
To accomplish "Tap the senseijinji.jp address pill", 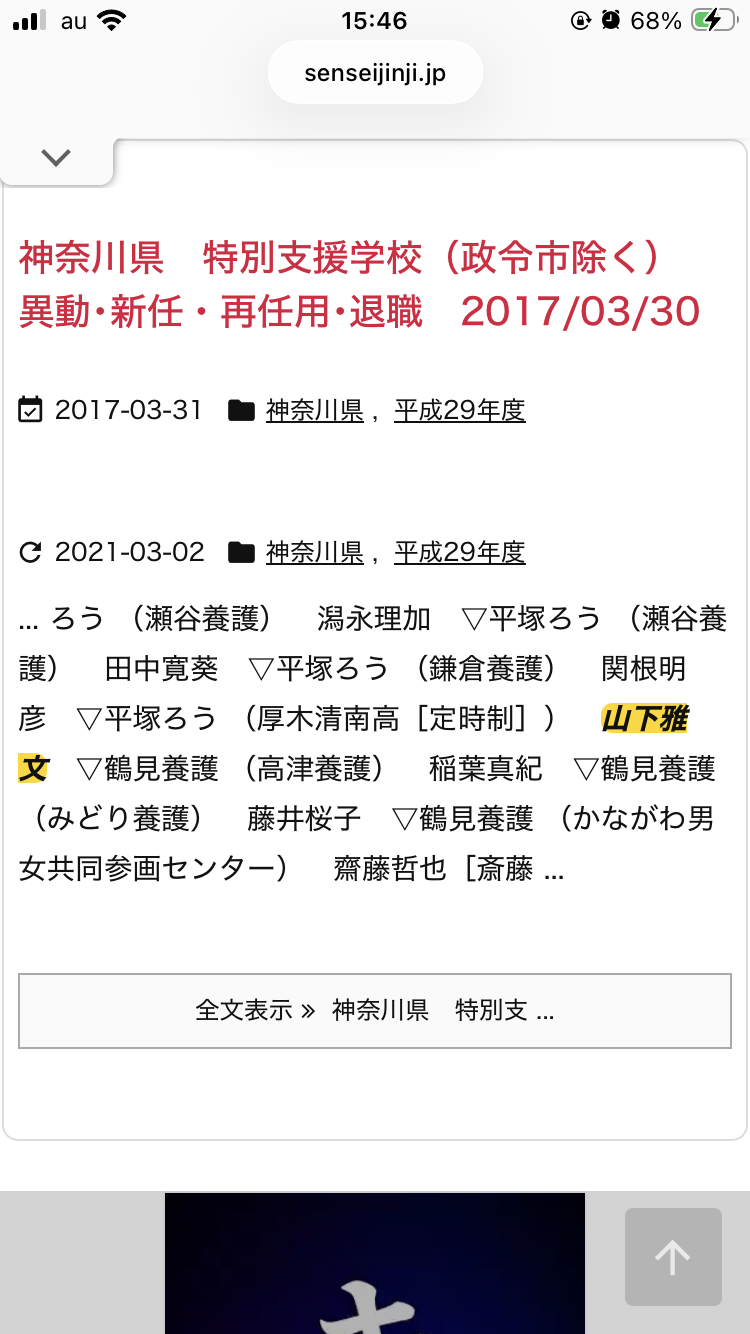I will pyautogui.click(x=375, y=73).
